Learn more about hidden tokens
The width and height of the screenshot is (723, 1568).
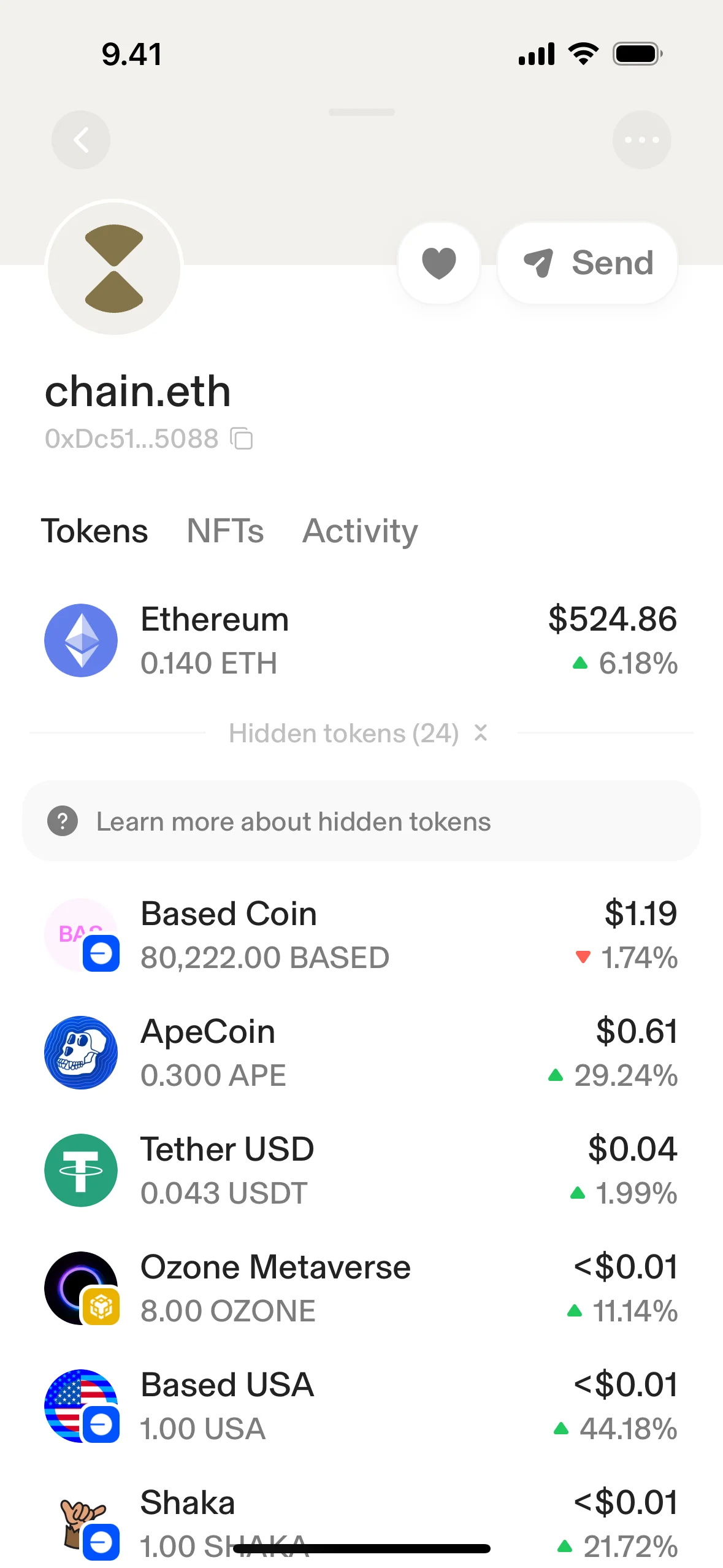coord(361,821)
